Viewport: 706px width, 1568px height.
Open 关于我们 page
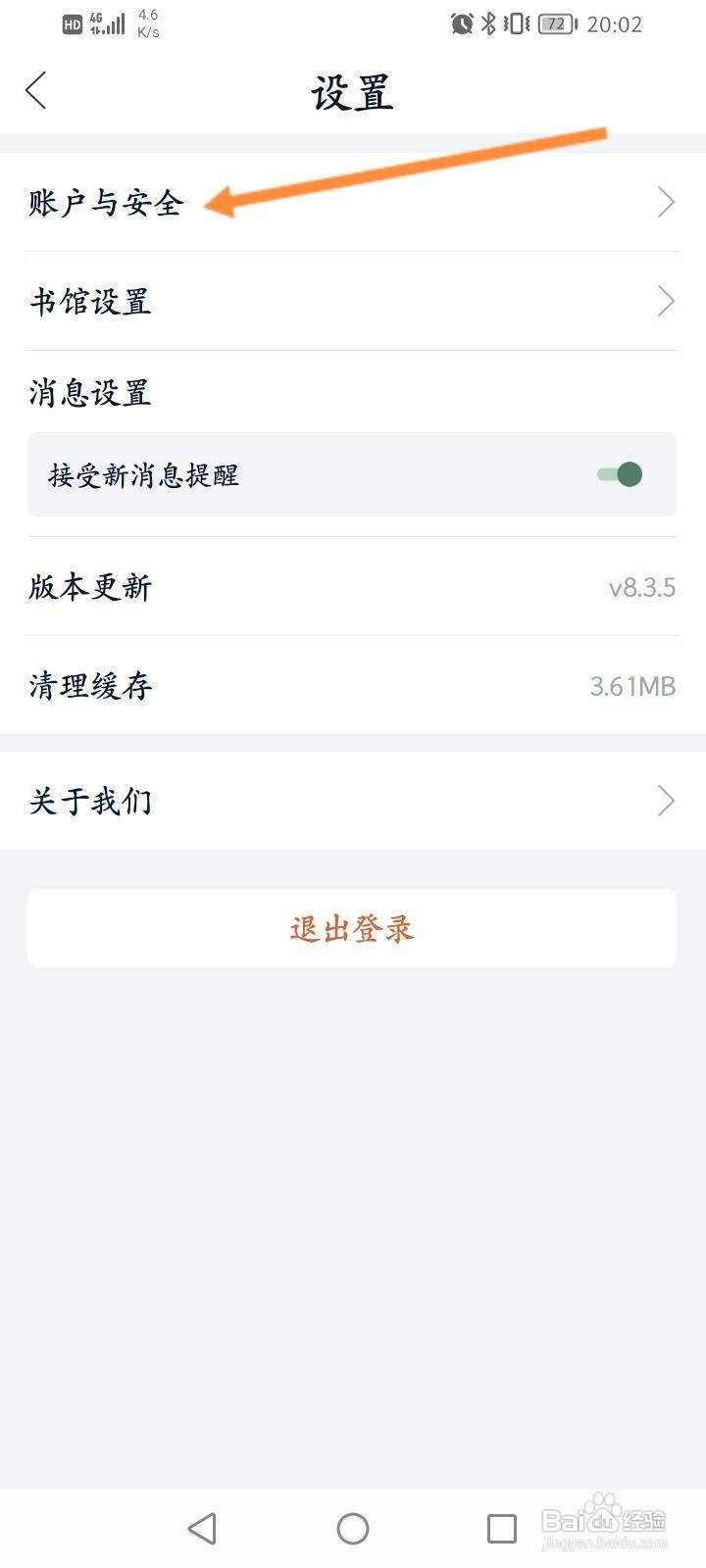pyautogui.click(x=353, y=802)
